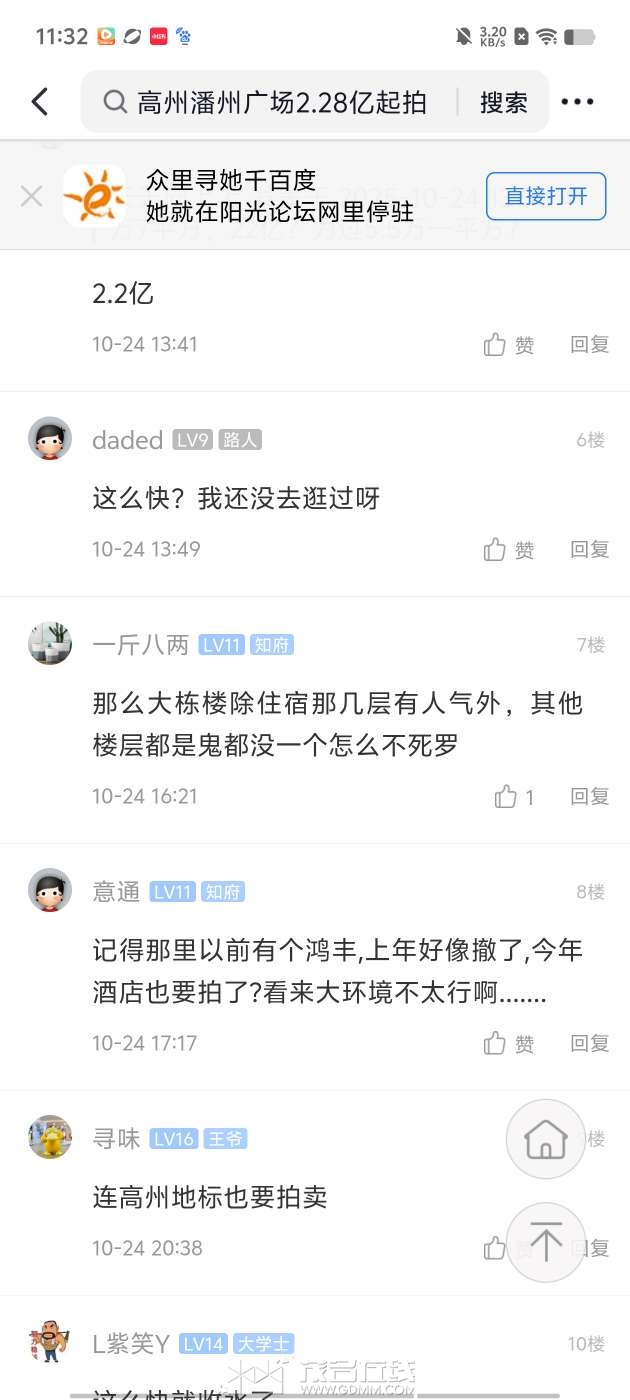Like the 2.2亿 comment
The image size is (630, 1400).
[509, 345]
